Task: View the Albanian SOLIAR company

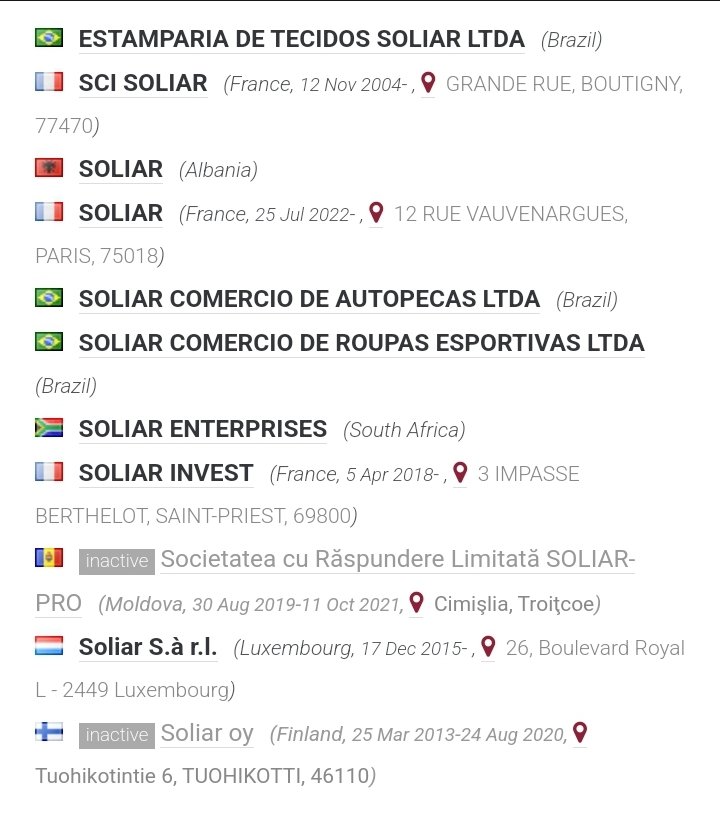Action: 120,169
